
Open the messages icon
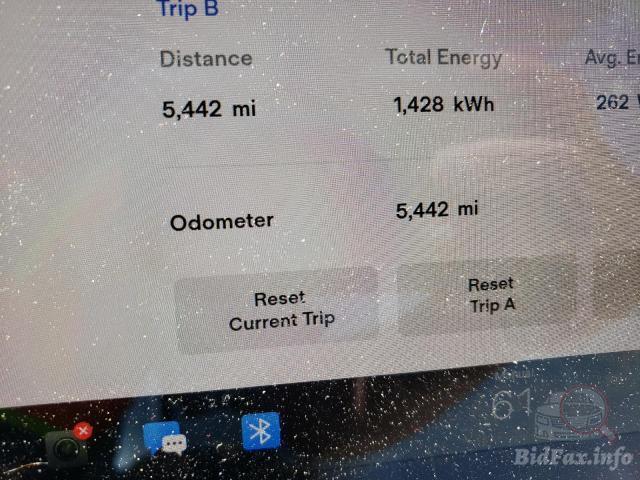coord(166,438)
